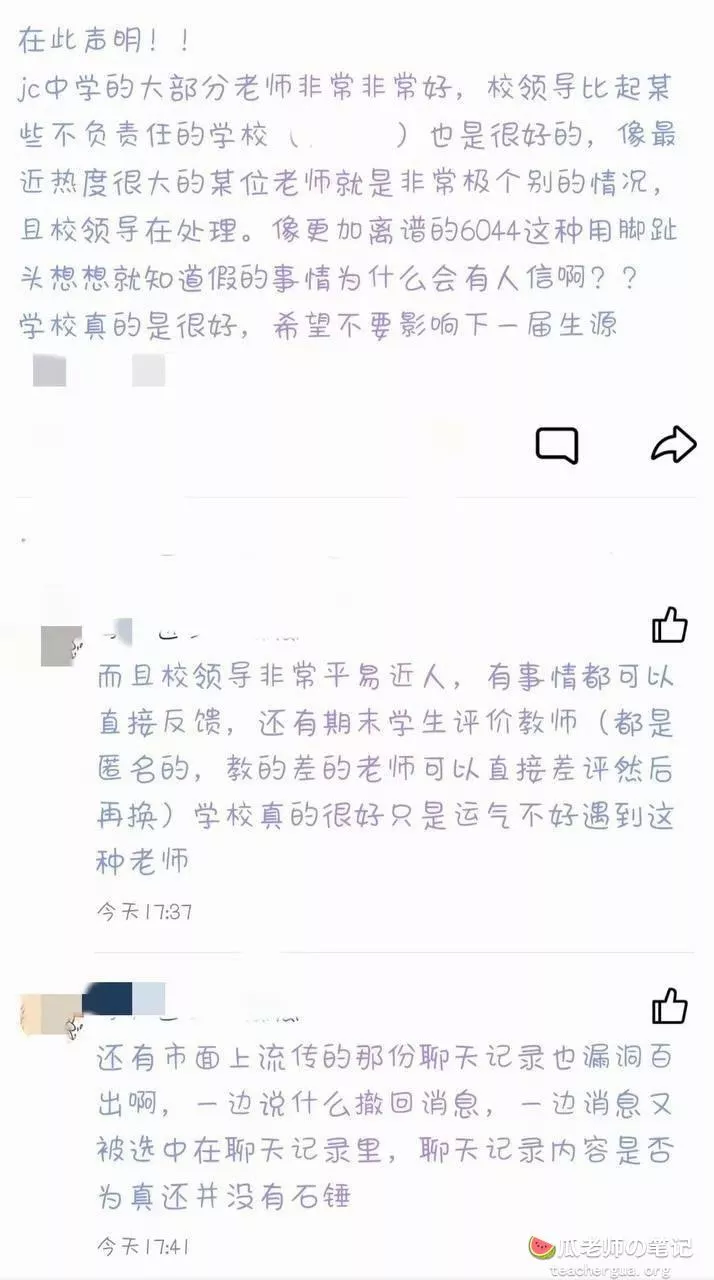This screenshot has height=1280, width=714.
Task: Share the post with the arrow icon
Action: click(x=672, y=444)
